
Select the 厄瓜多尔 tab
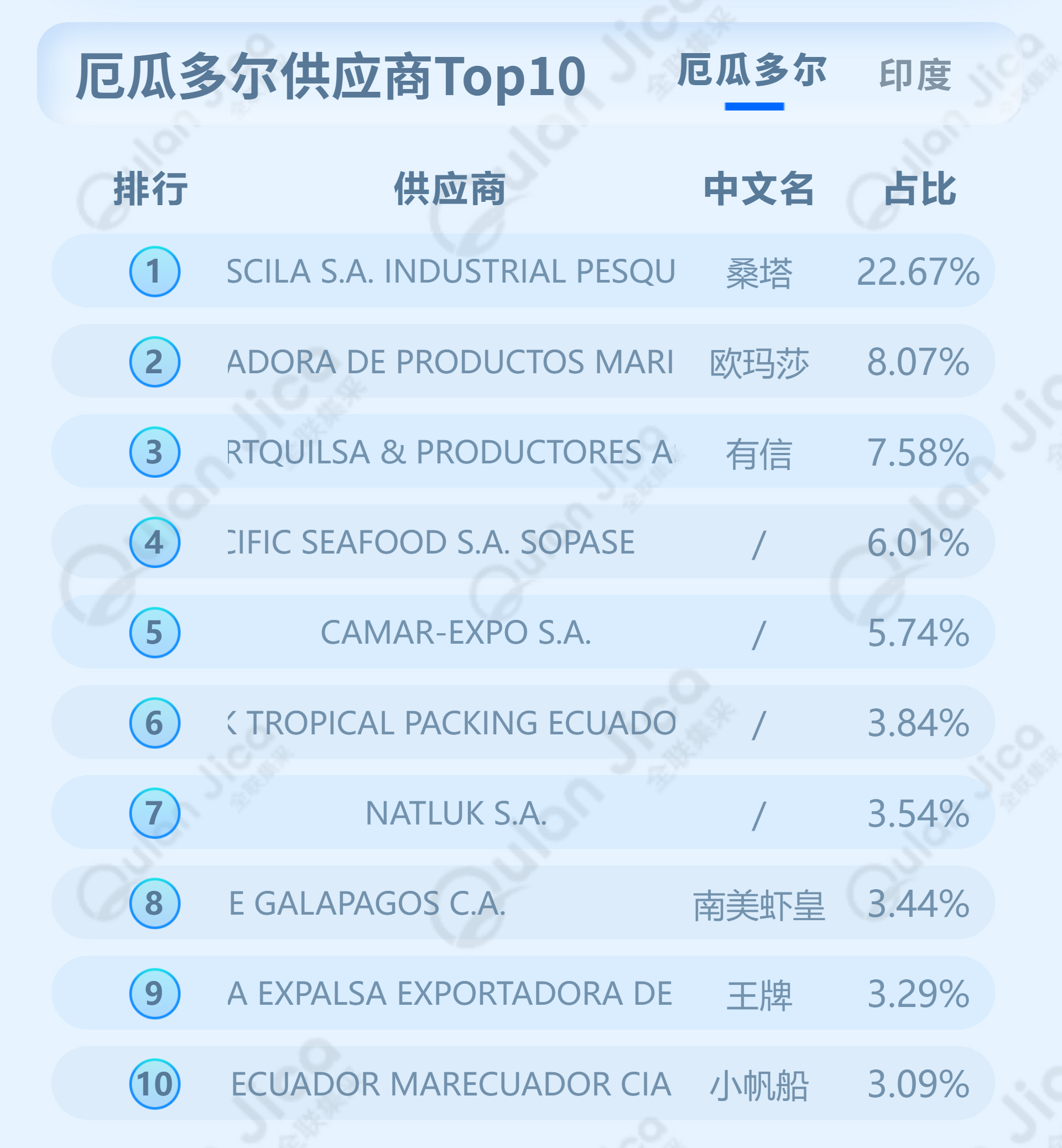pyautogui.click(x=752, y=71)
